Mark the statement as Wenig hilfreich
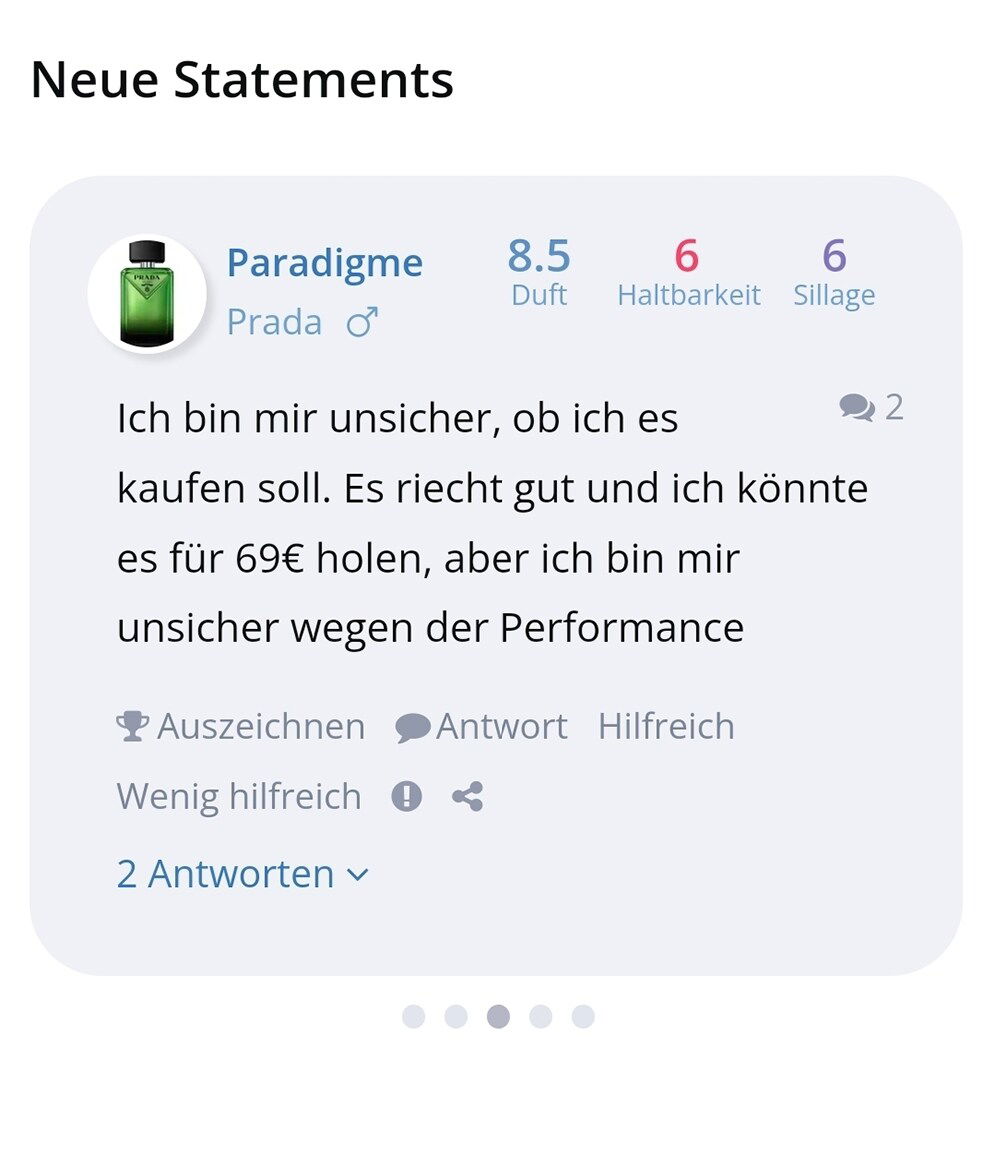Image resolution: width=995 pixels, height=1162 pixels. 239,797
